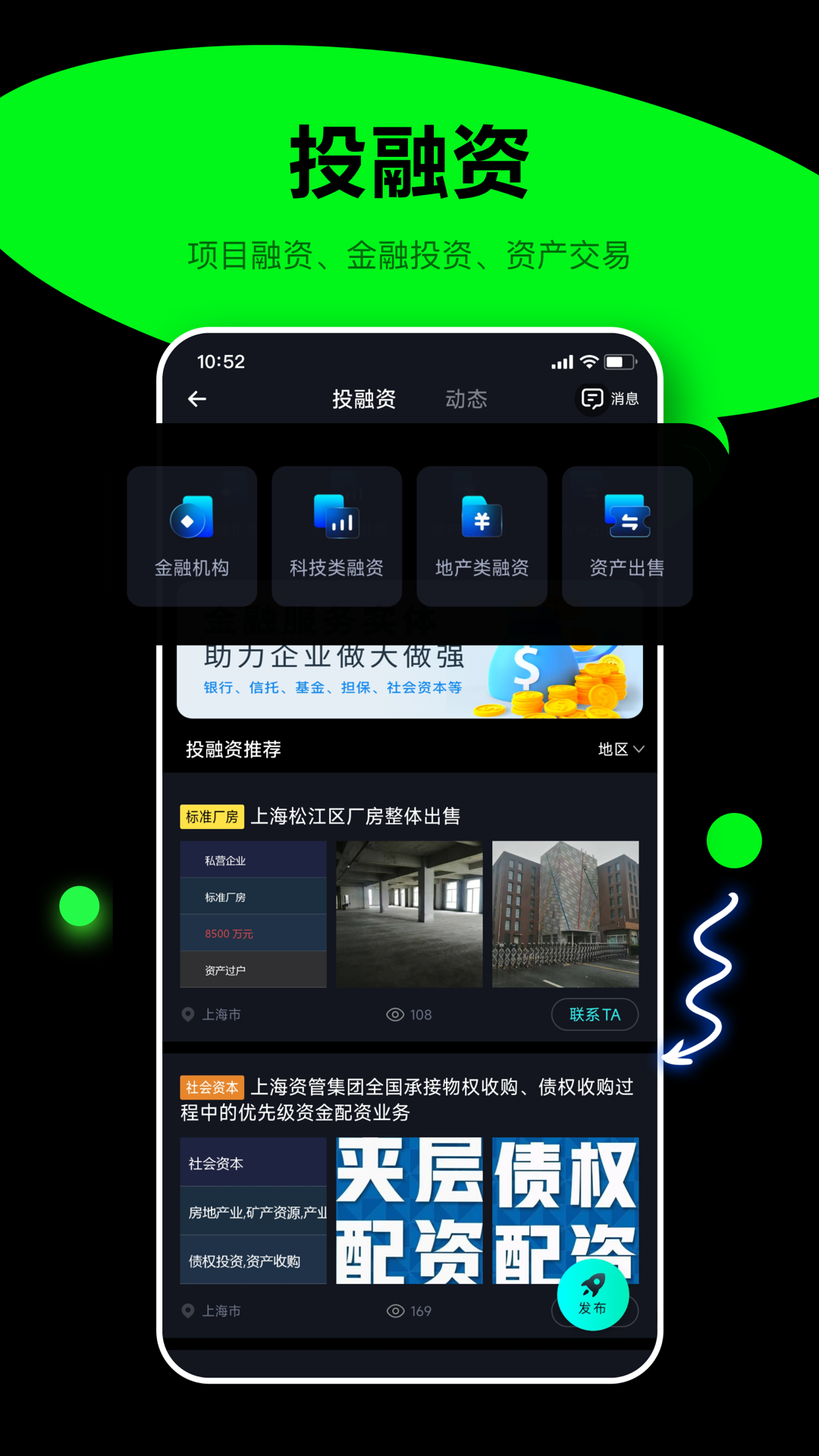819x1456 pixels.
Task: Toggle the 社会资本 tag label
Action: pos(210,1087)
